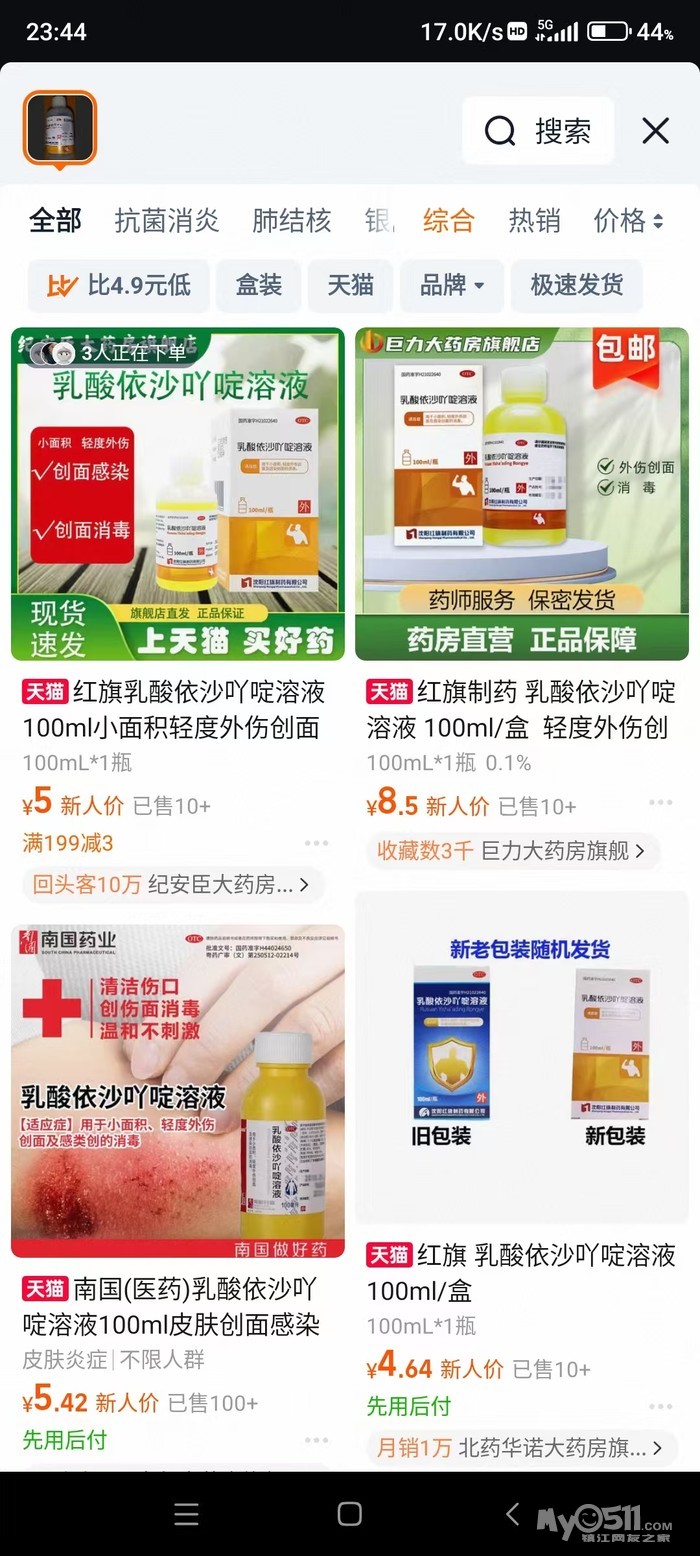Switch to the 肺结核 tab
Viewport: 700px width, 1556px height.
[291, 220]
